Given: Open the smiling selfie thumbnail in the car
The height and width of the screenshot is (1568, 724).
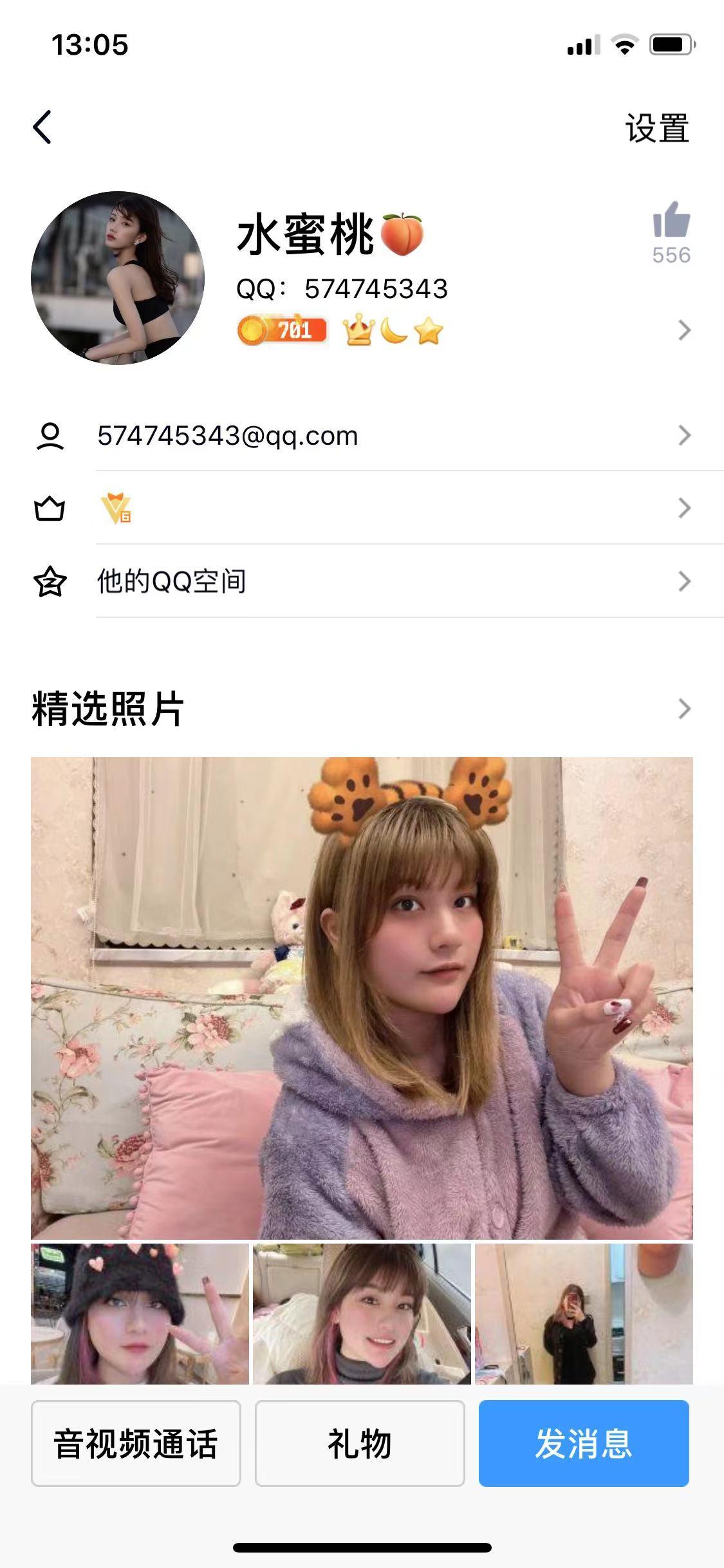Looking at the screenshot, I should [x=362, y=1313].
